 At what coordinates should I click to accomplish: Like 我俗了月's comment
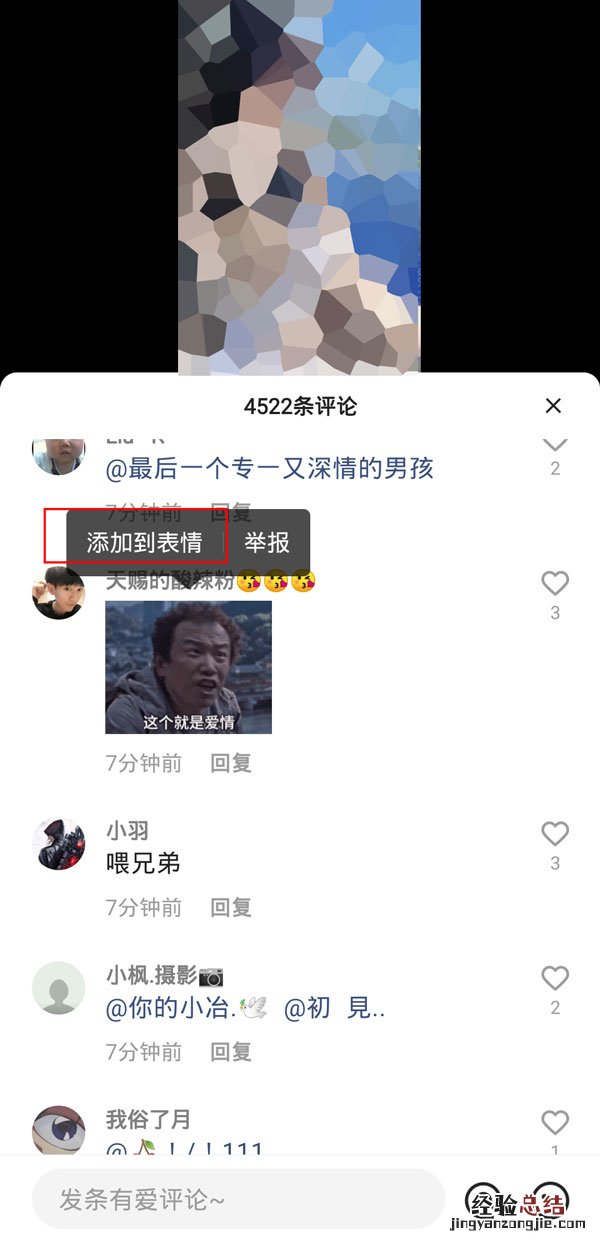click(x=554, y=1122)
